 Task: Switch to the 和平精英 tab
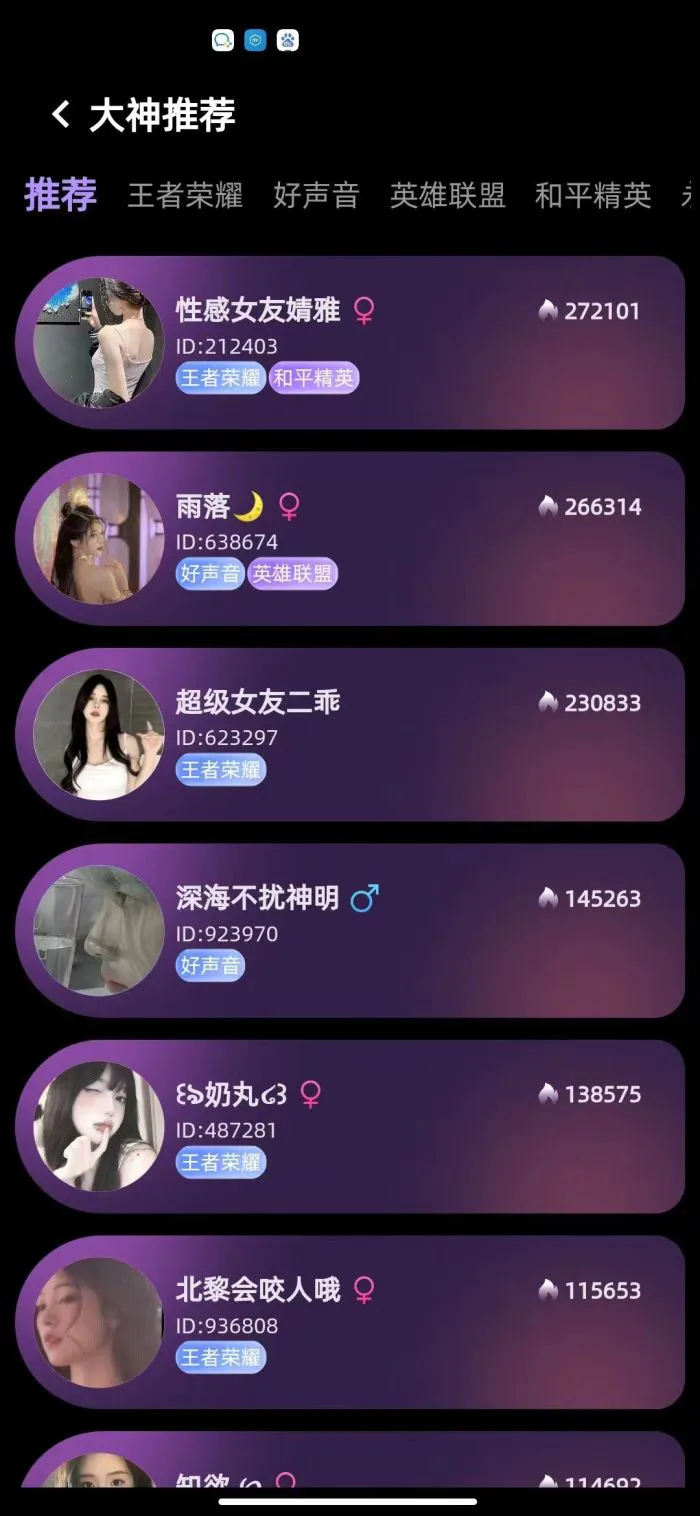coord(593,195)
